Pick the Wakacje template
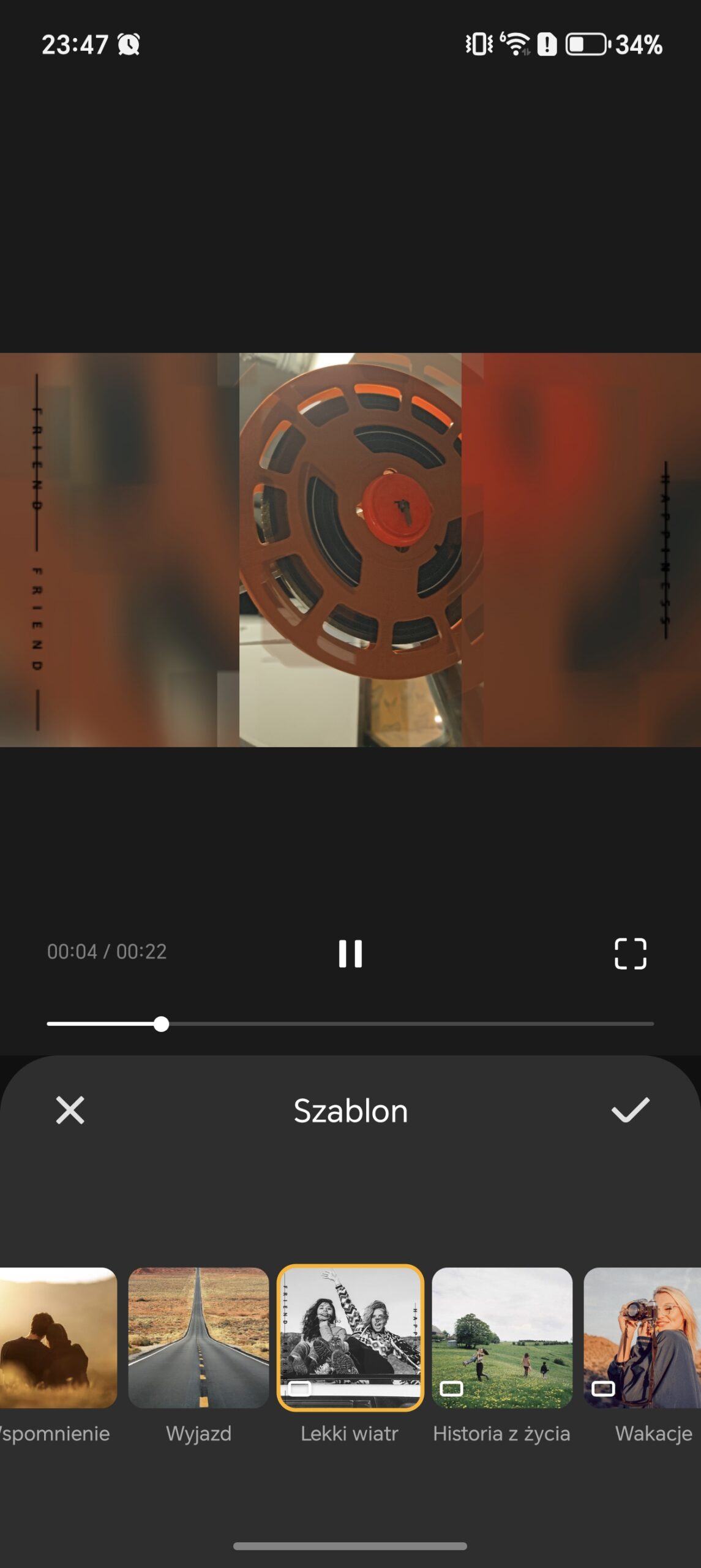701x1568 pixels. [x=643, y=1338]
